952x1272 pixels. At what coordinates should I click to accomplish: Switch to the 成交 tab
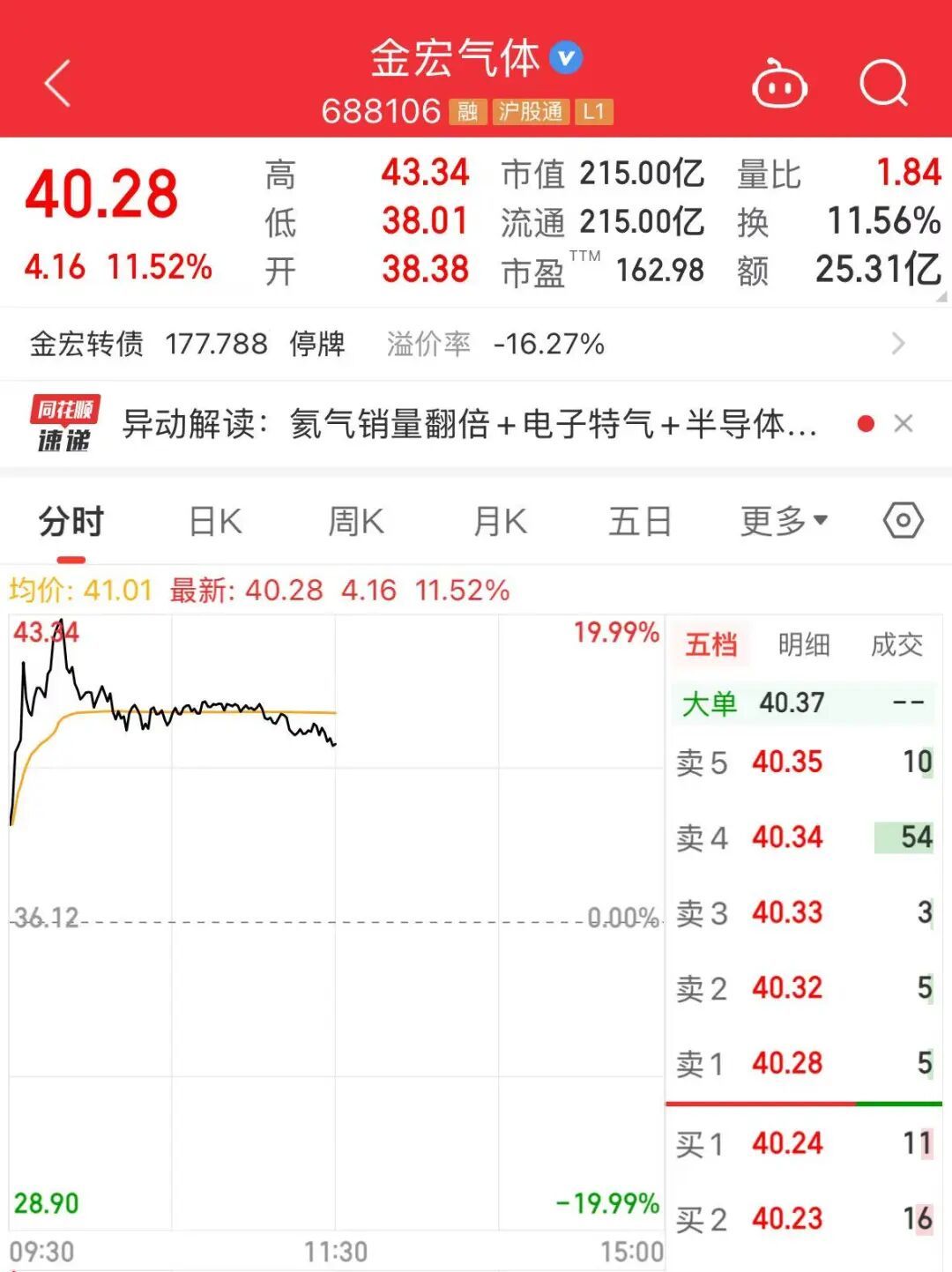[x=896, y=645]
